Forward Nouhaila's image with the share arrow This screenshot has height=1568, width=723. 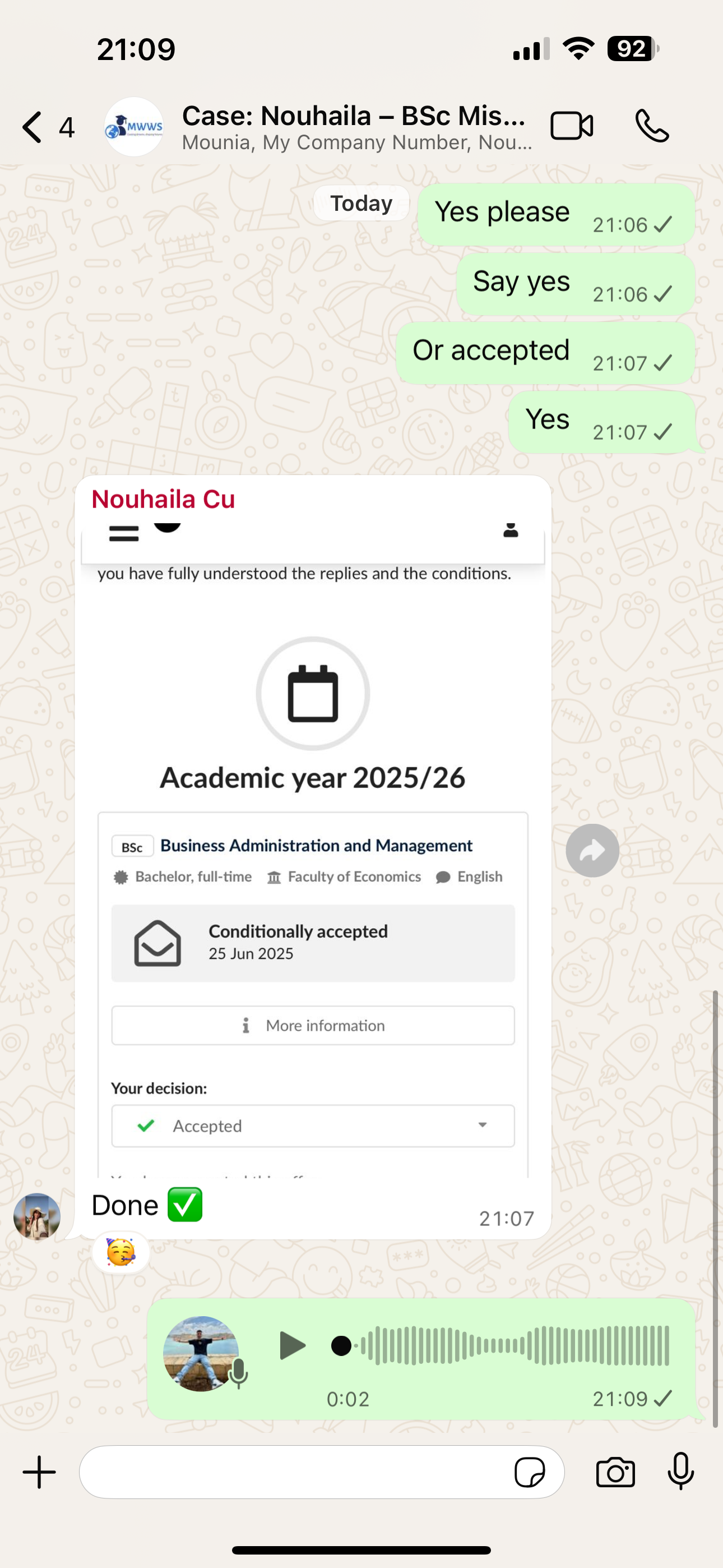(592, 850)
